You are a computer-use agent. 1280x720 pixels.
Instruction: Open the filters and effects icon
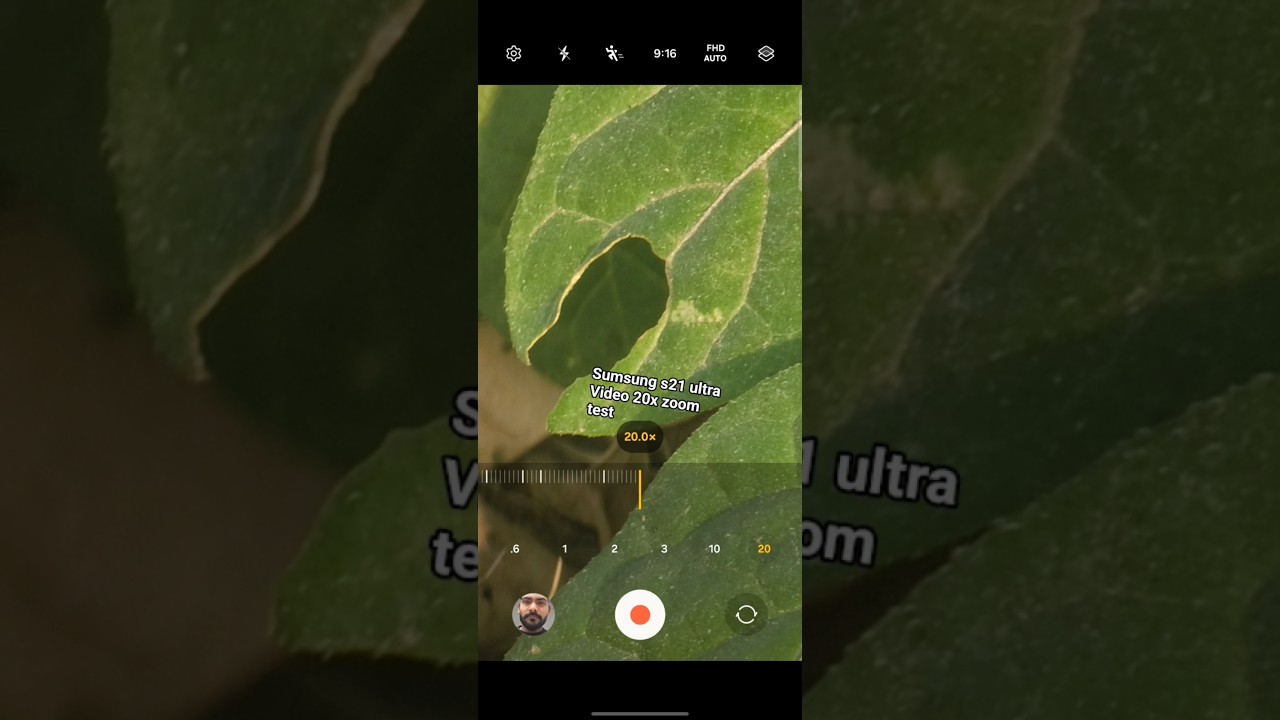[766, 54]
